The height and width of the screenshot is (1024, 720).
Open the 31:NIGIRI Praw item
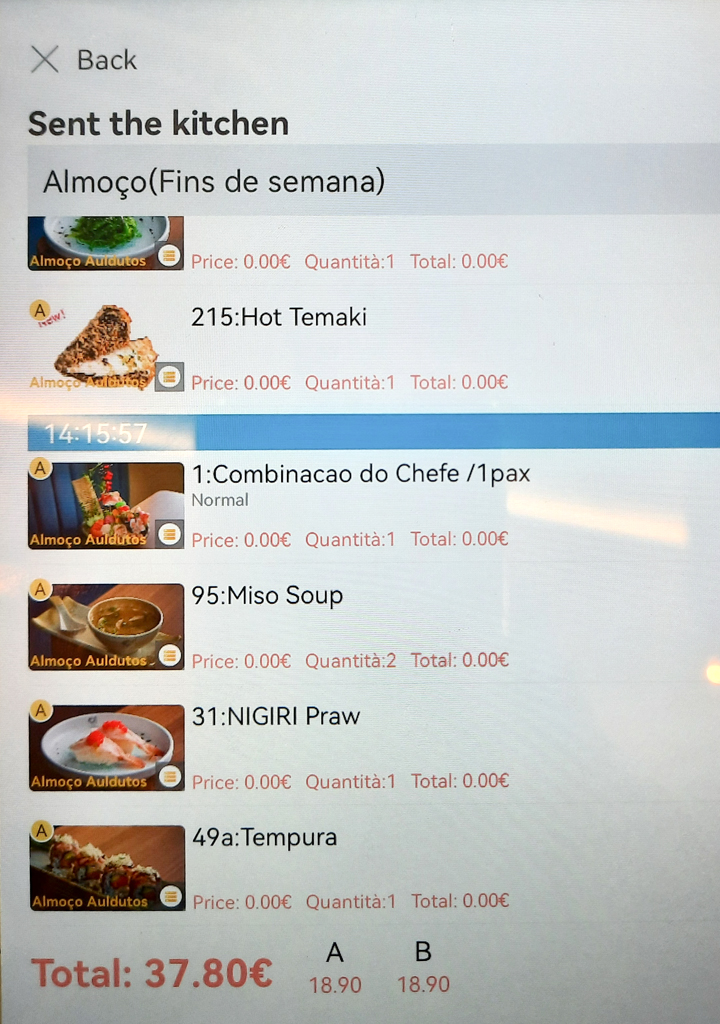pos(276,716)
